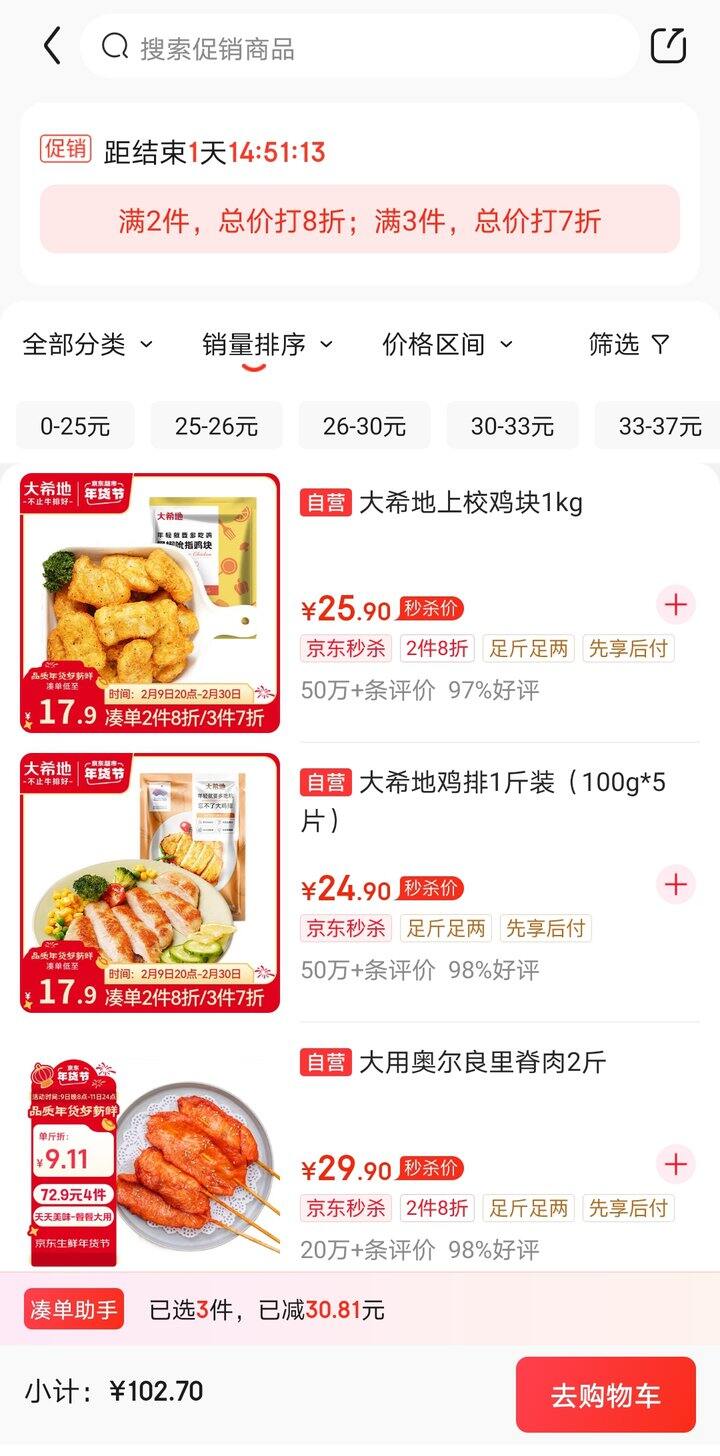Viewport: 720px width, 1456px height.
Task: Expand the 全部分类 category dropdown
Action: pyautogui.click(x=88, y=345)
